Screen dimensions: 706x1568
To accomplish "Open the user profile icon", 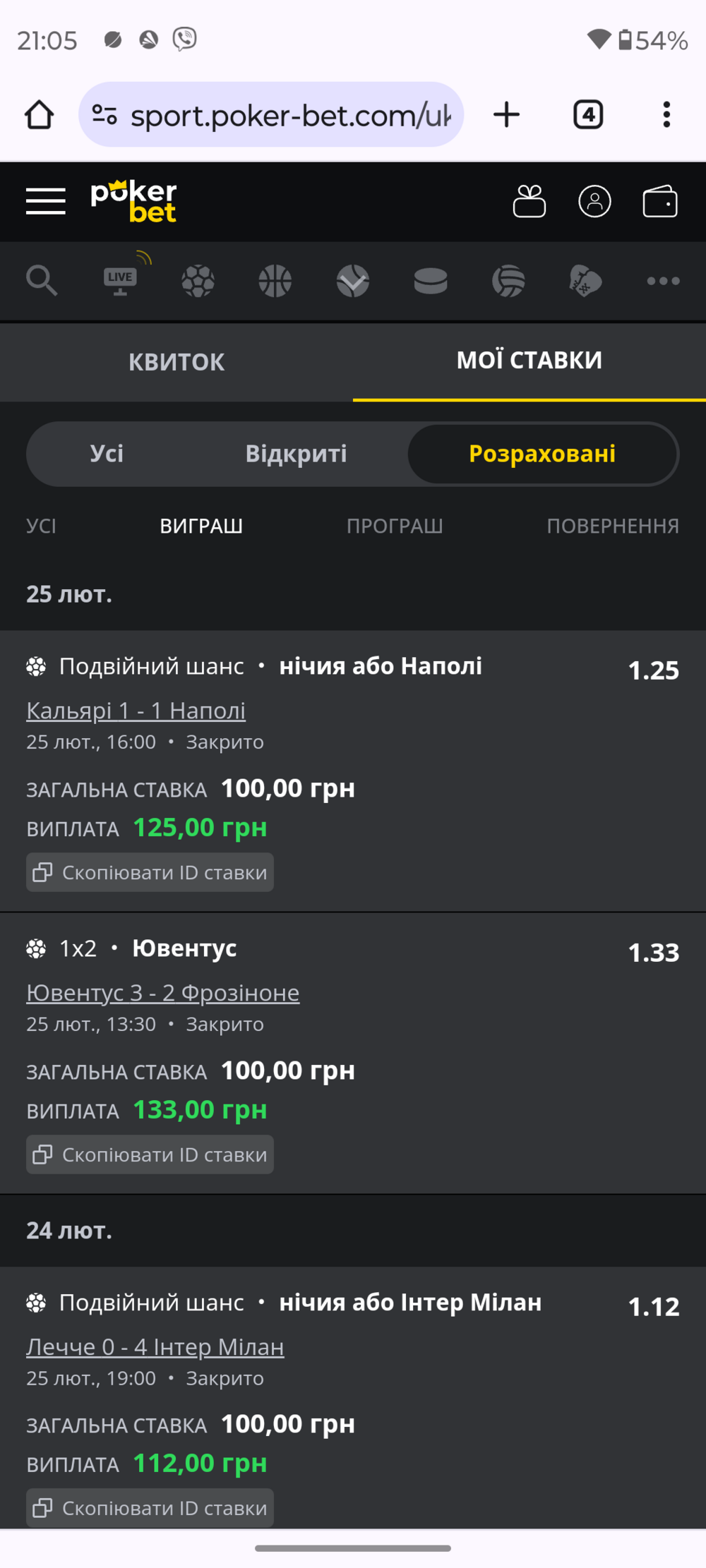I will click(x=594, y=201).
